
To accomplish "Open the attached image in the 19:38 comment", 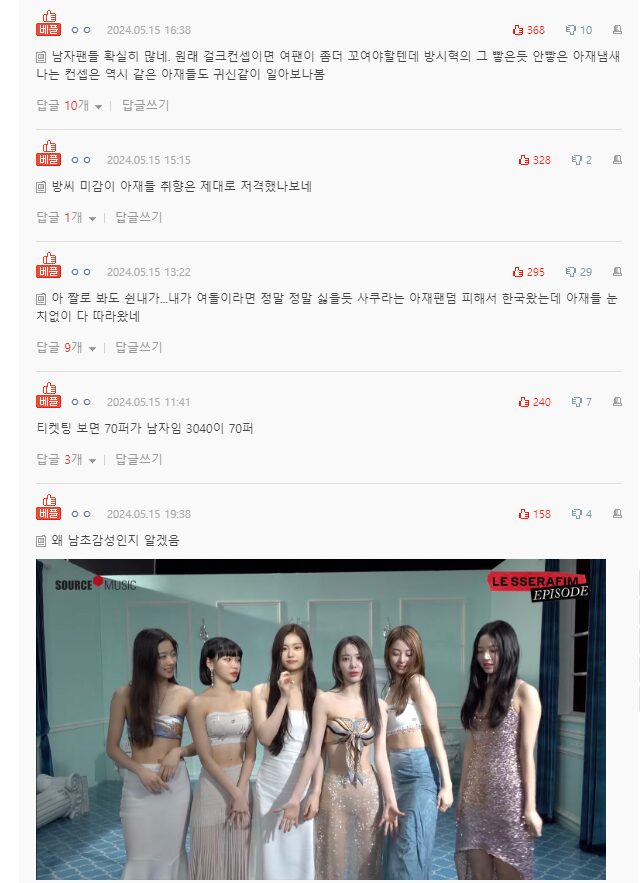I will (320, 718).
